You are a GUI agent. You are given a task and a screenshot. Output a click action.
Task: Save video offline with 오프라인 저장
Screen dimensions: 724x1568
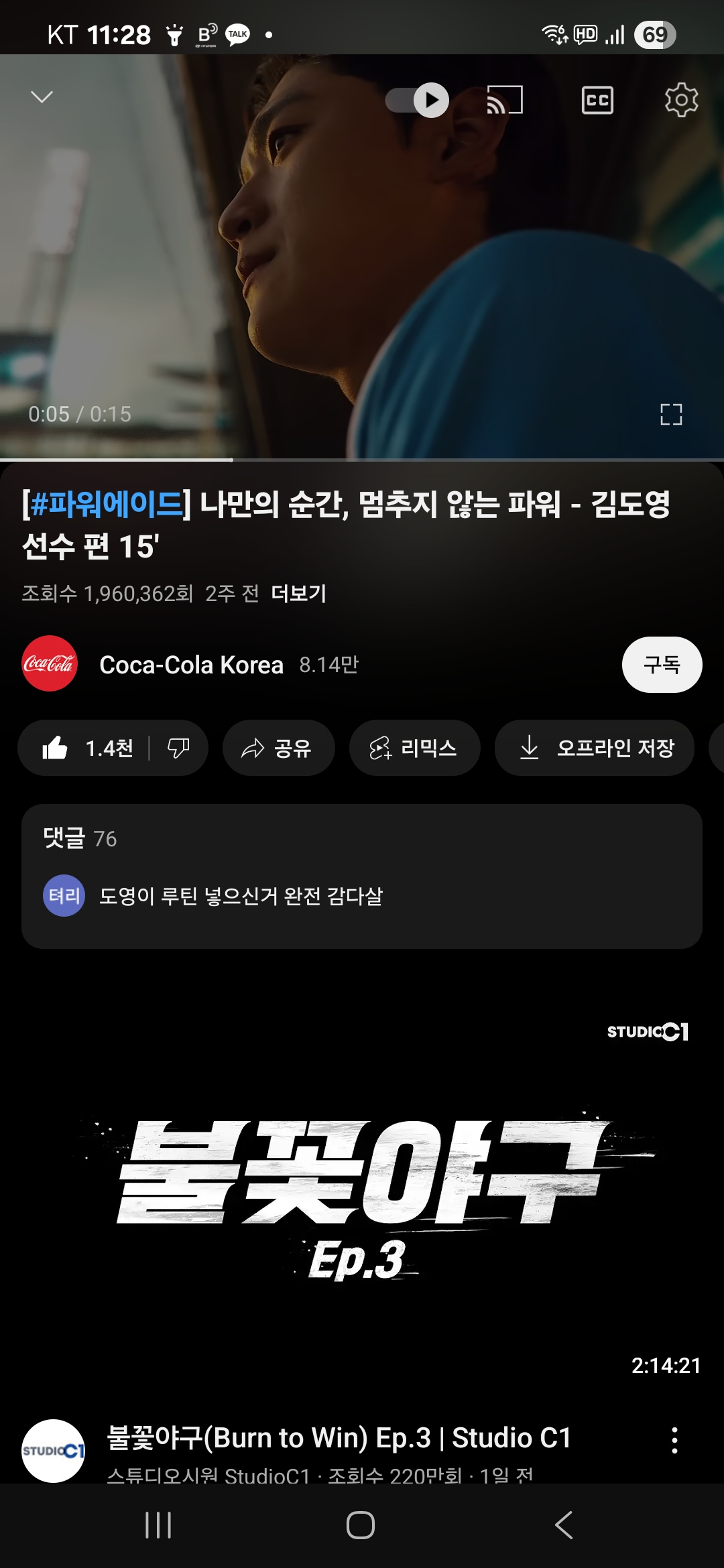pos(594,748)
